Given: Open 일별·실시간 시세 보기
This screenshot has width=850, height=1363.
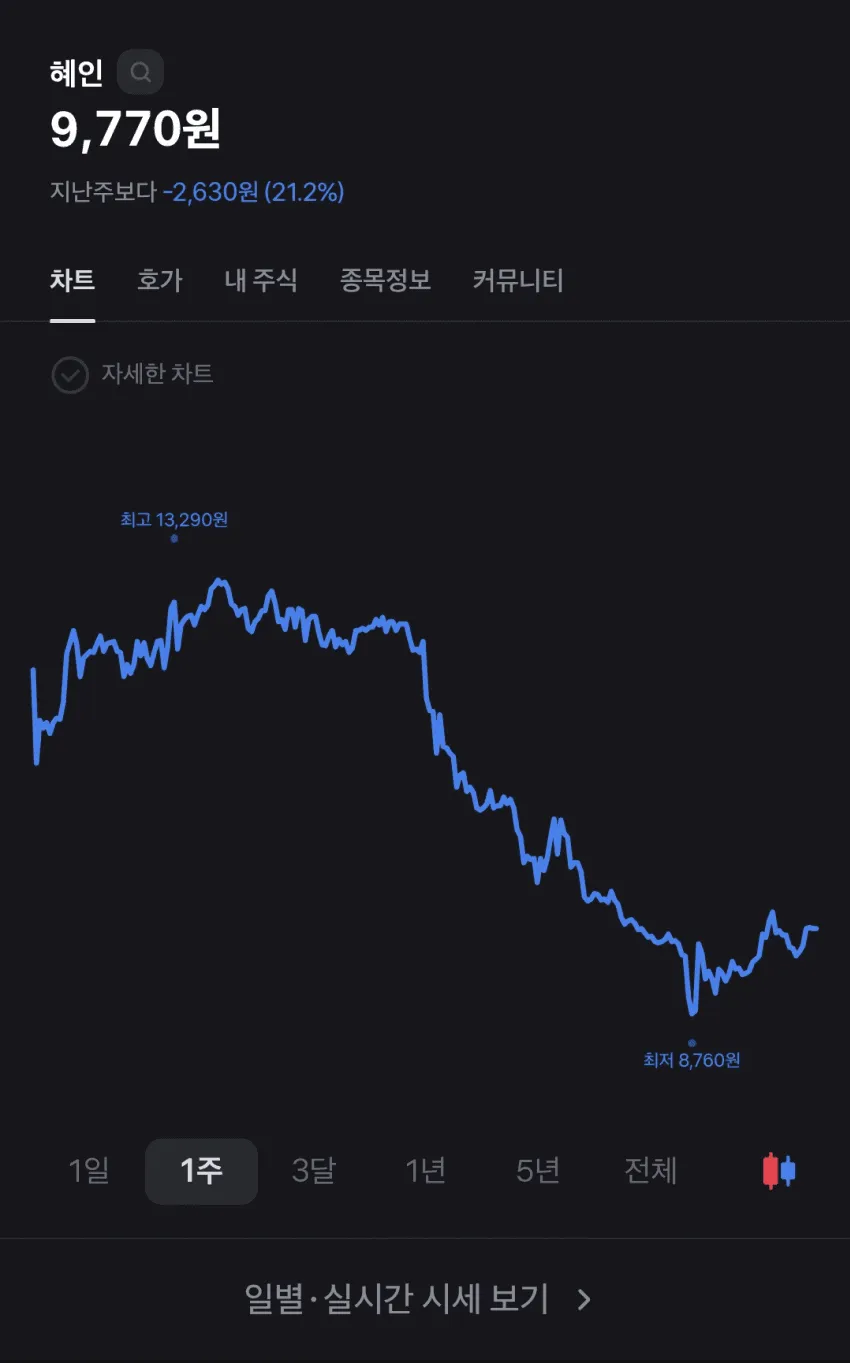Looking at the screenshot, I should [419, 1299].
